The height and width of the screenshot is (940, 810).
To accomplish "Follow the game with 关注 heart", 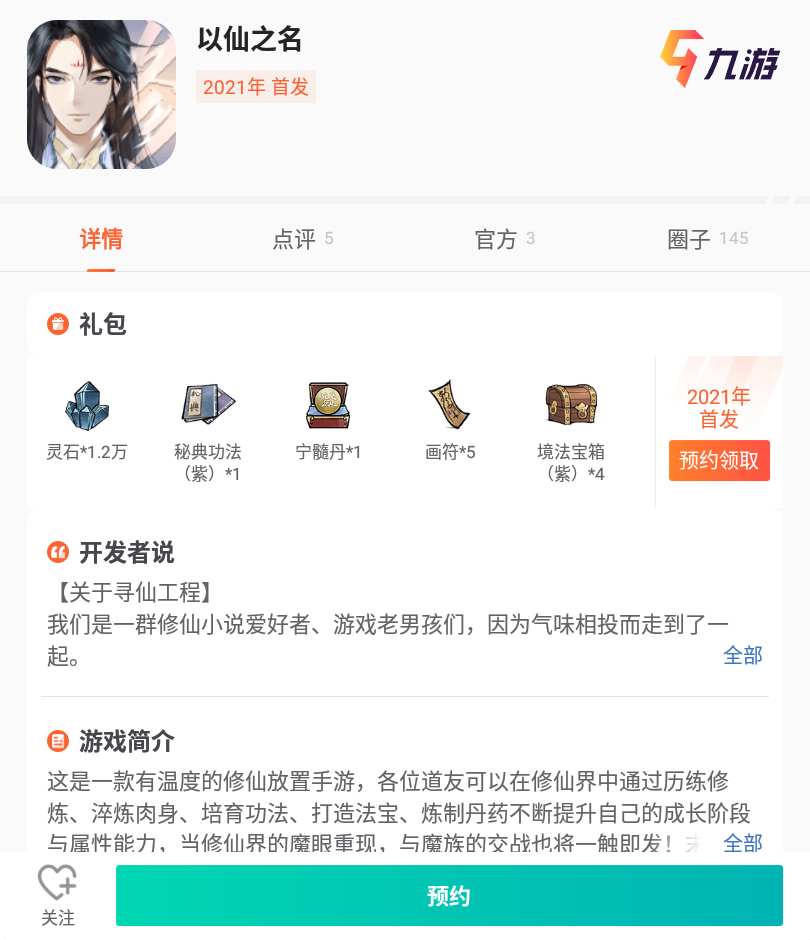I will coord(58,895).
